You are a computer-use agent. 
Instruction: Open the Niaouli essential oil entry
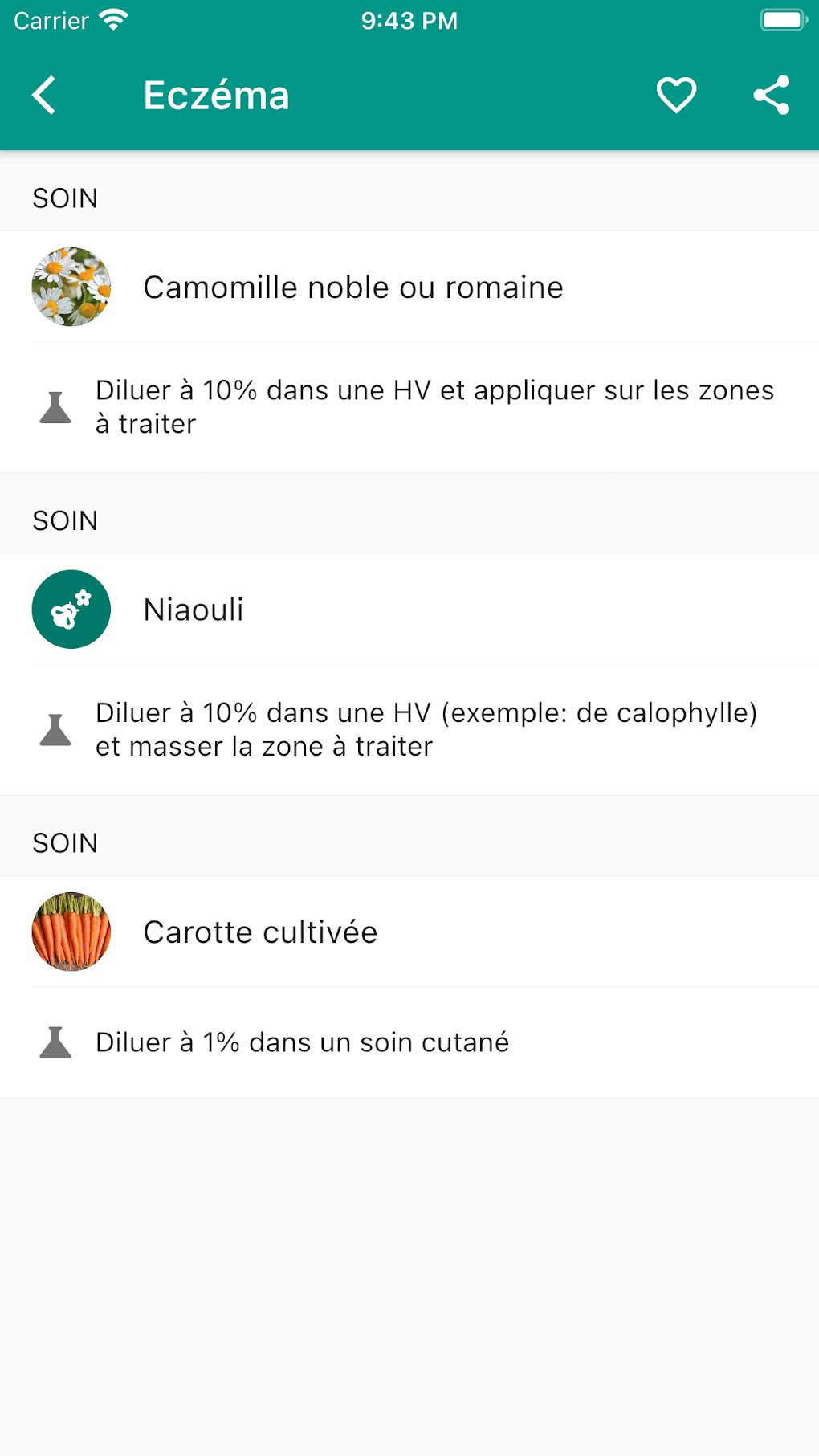pyautogui.click(x=194, y=610)
